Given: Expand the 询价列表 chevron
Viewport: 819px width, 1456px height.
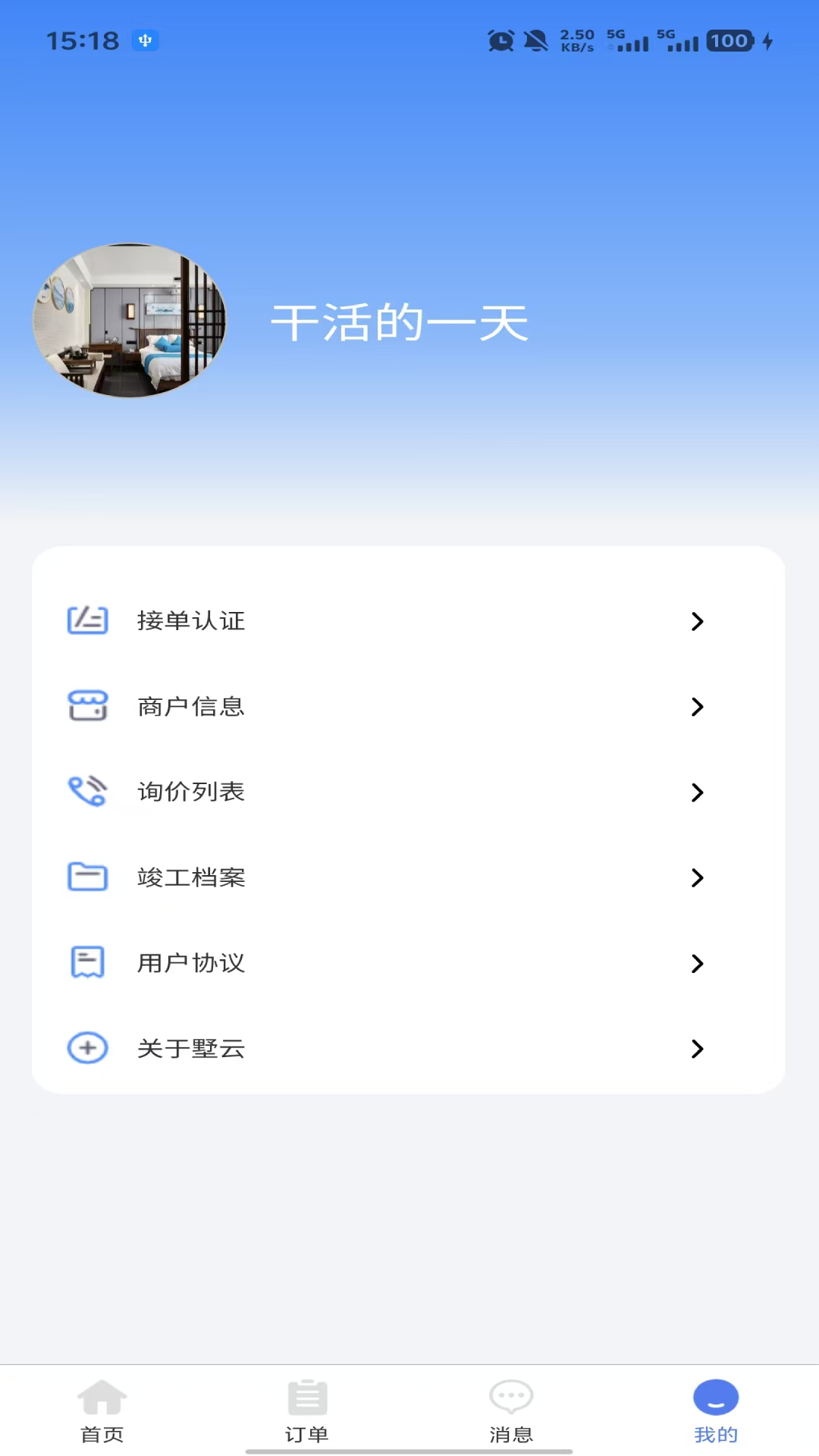Looking at the screenshot, I should pos(697,792).
